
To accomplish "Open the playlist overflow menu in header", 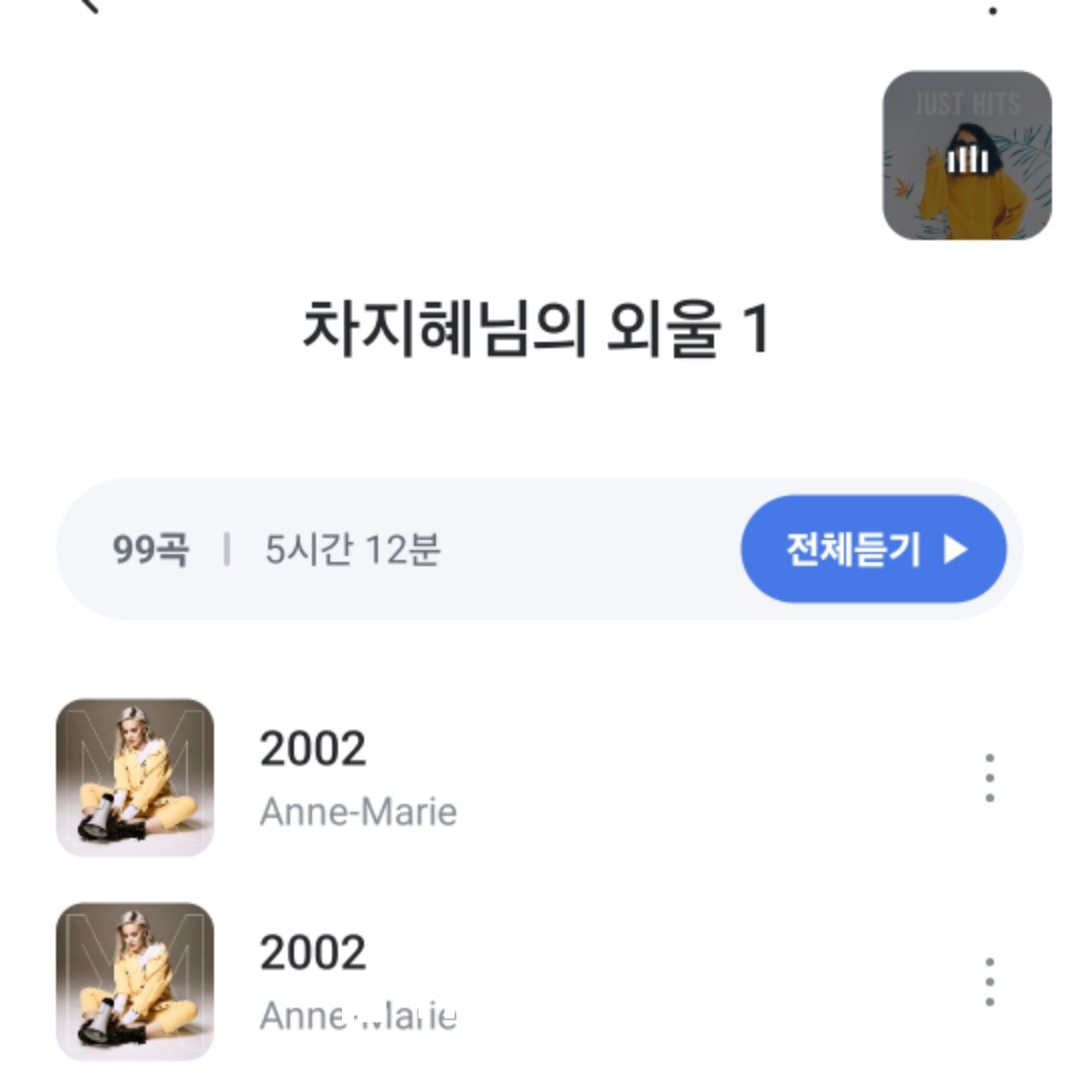I will tap(992, 8).
